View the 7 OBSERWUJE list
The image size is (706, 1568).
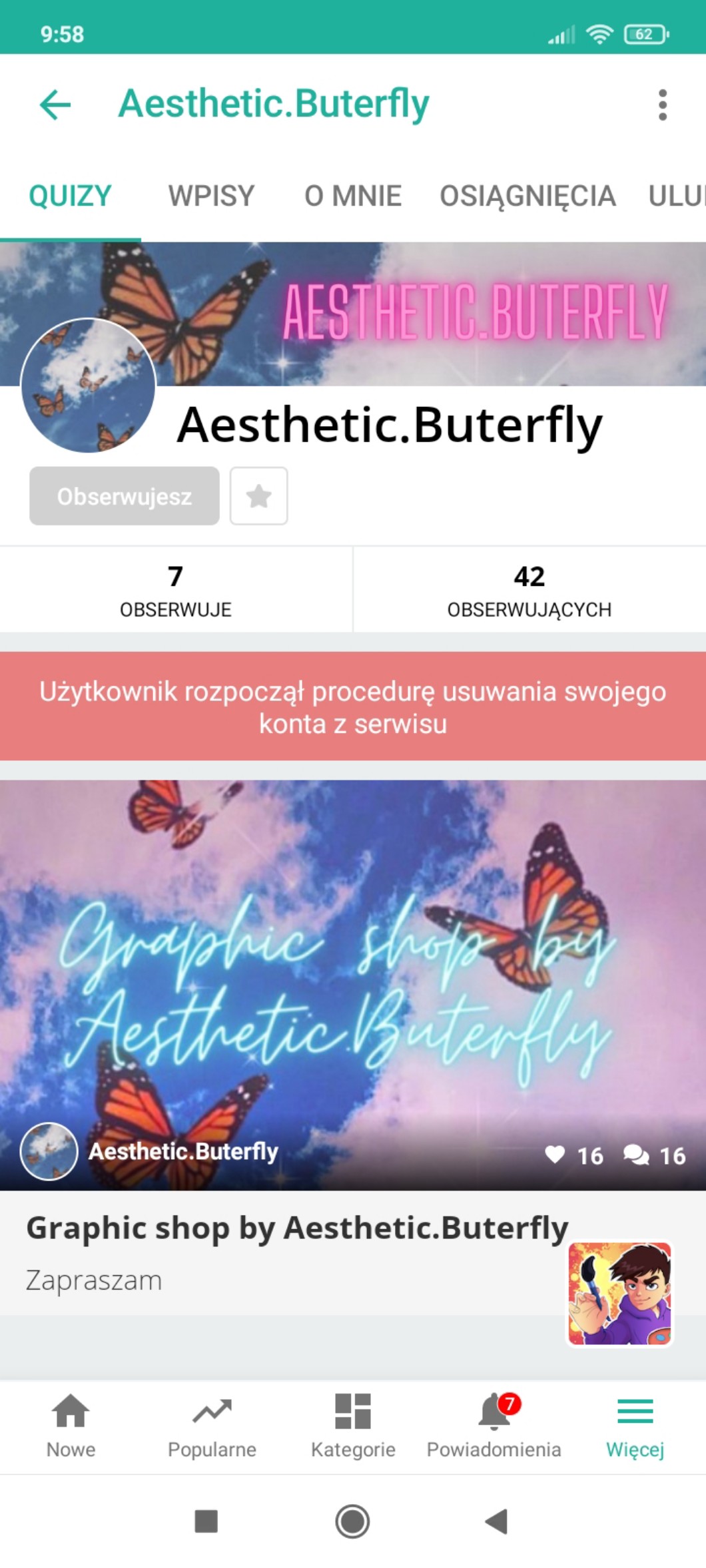click(x=176, y=589)
